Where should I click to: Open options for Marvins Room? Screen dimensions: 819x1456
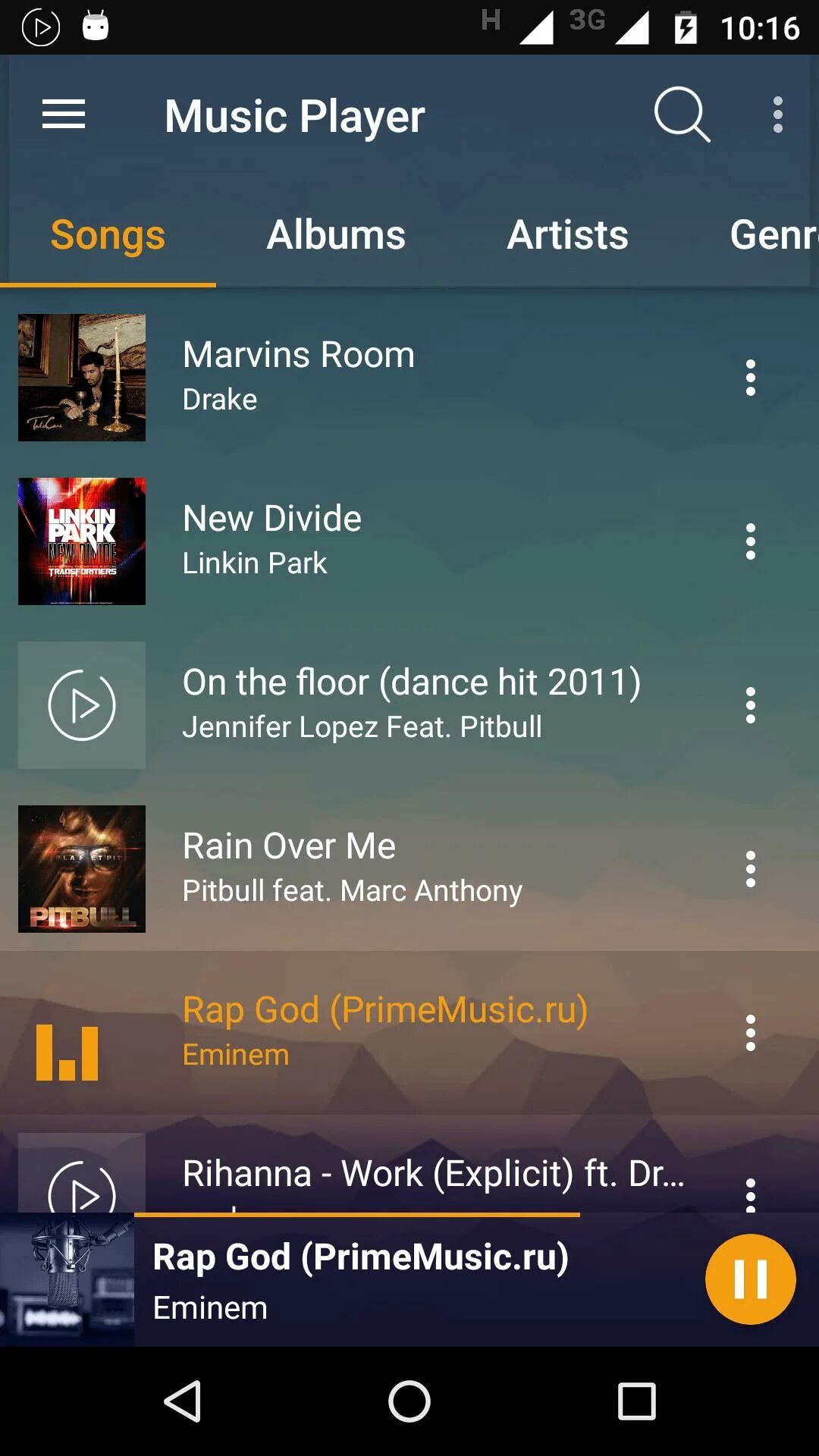pos(751,378)
